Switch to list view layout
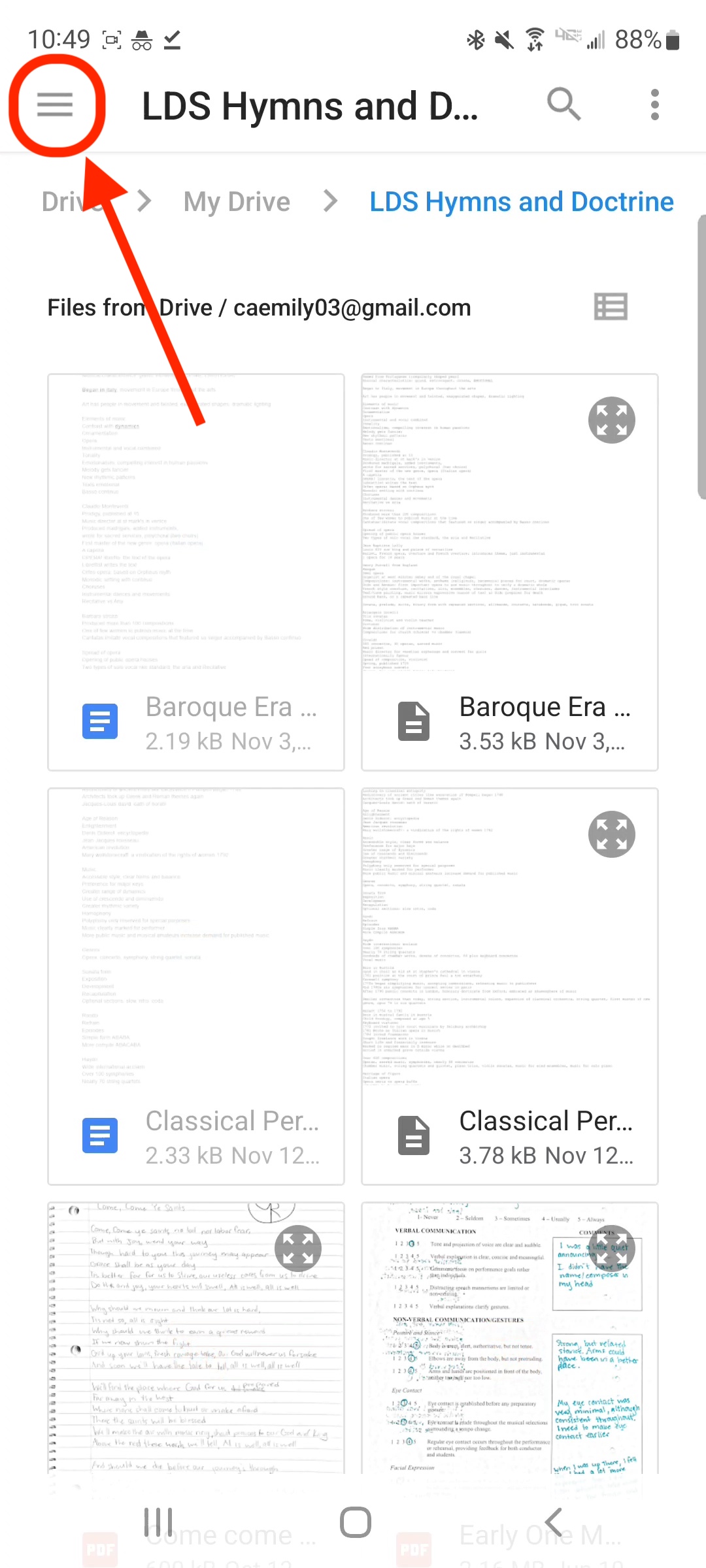This screenshot has height=1568, width=706. [610, 307]
